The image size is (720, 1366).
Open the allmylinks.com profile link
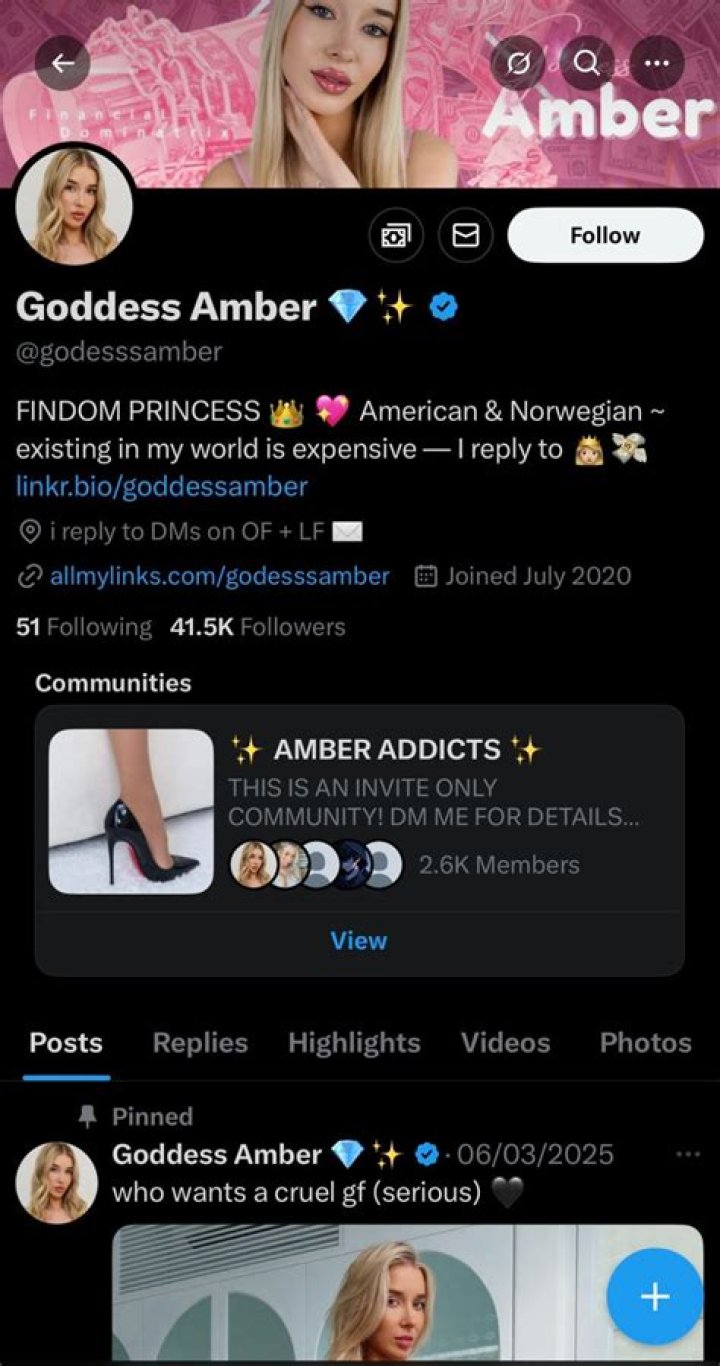click(218, 576)
